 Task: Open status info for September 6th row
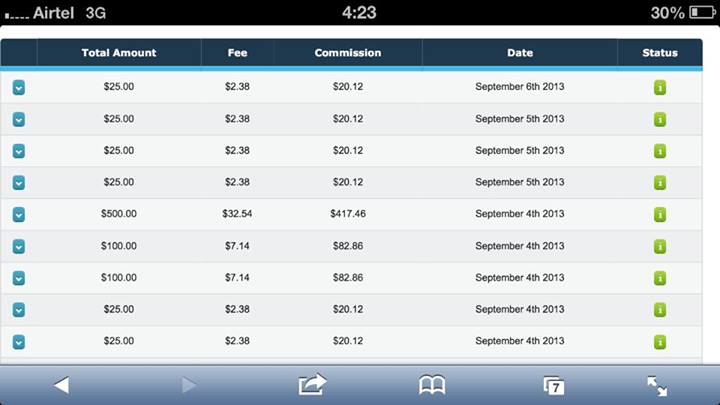pyautogui.click(x=659, y=87)
